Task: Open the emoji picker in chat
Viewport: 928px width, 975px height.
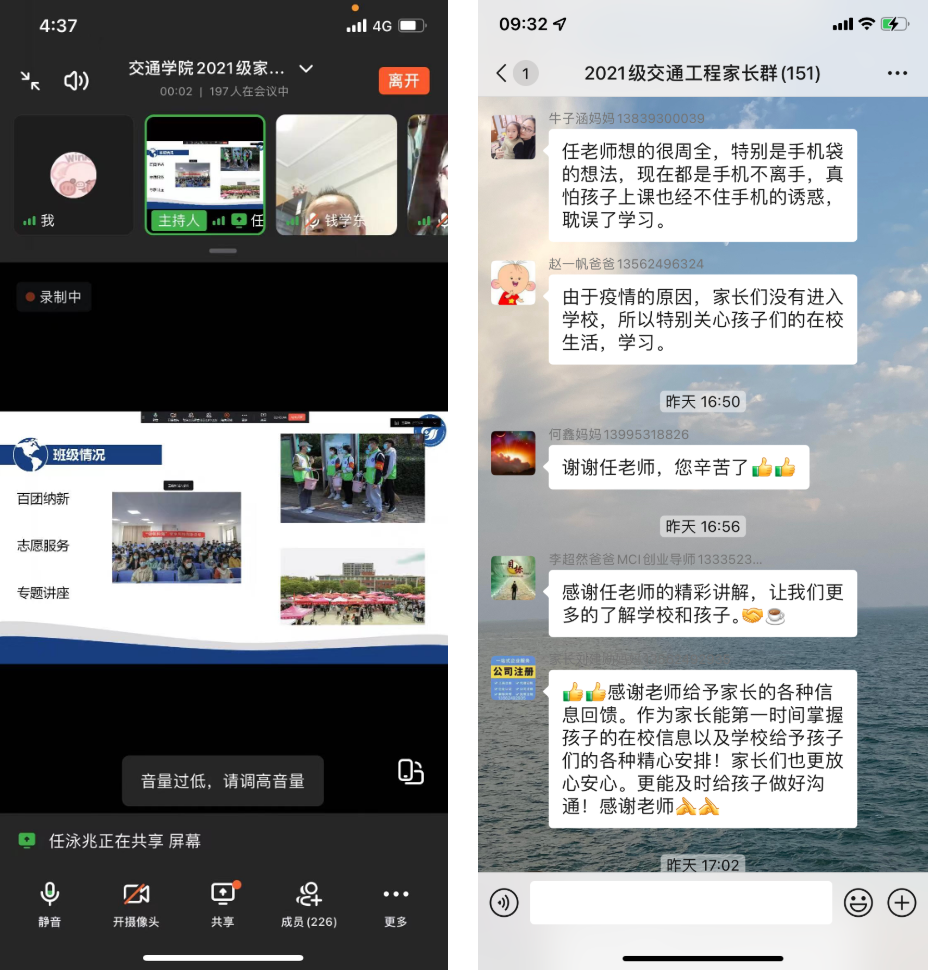Action: tap(858, 903)
